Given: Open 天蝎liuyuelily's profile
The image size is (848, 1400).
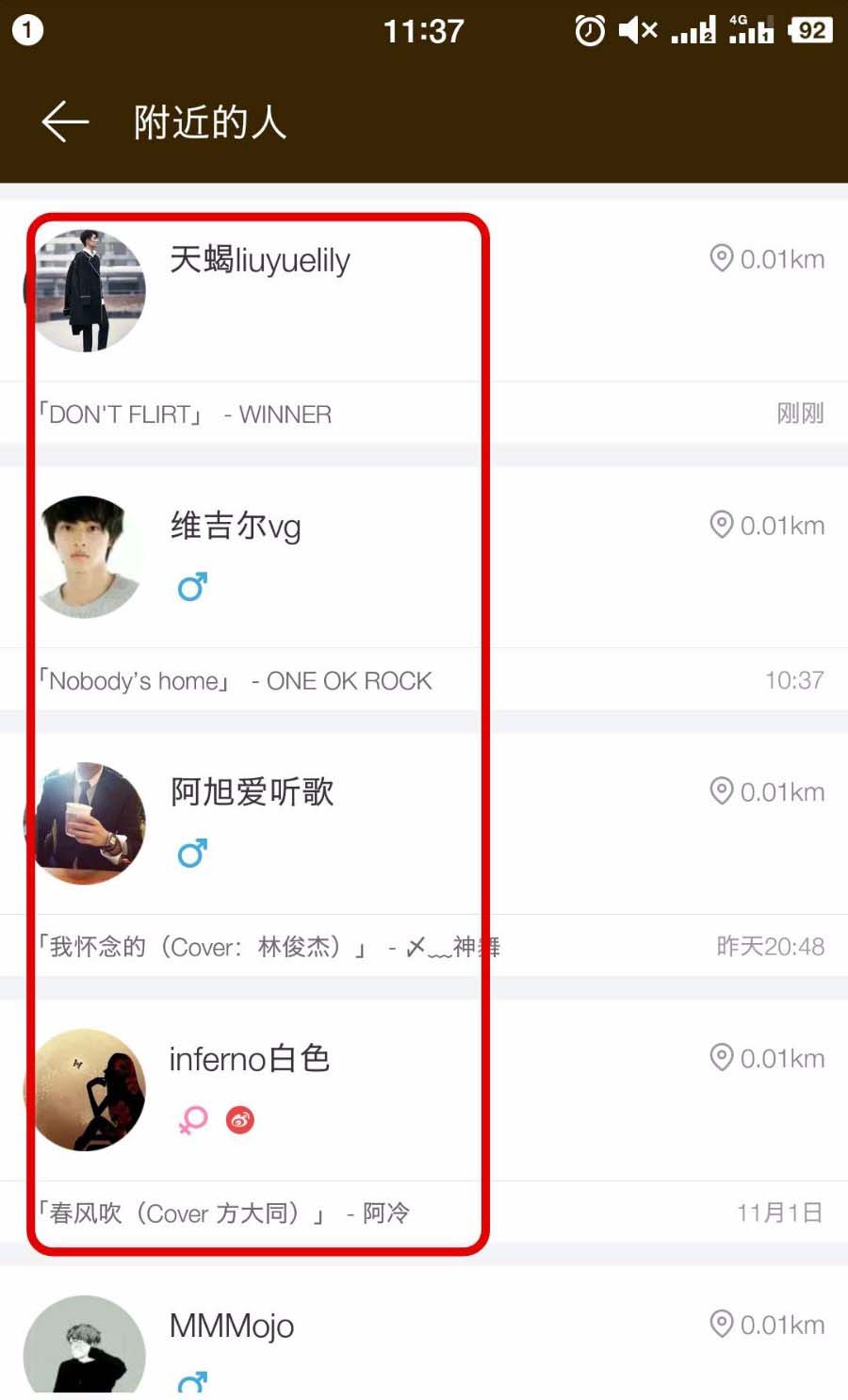Looking at the screenshot, I should tap(259, 261).
